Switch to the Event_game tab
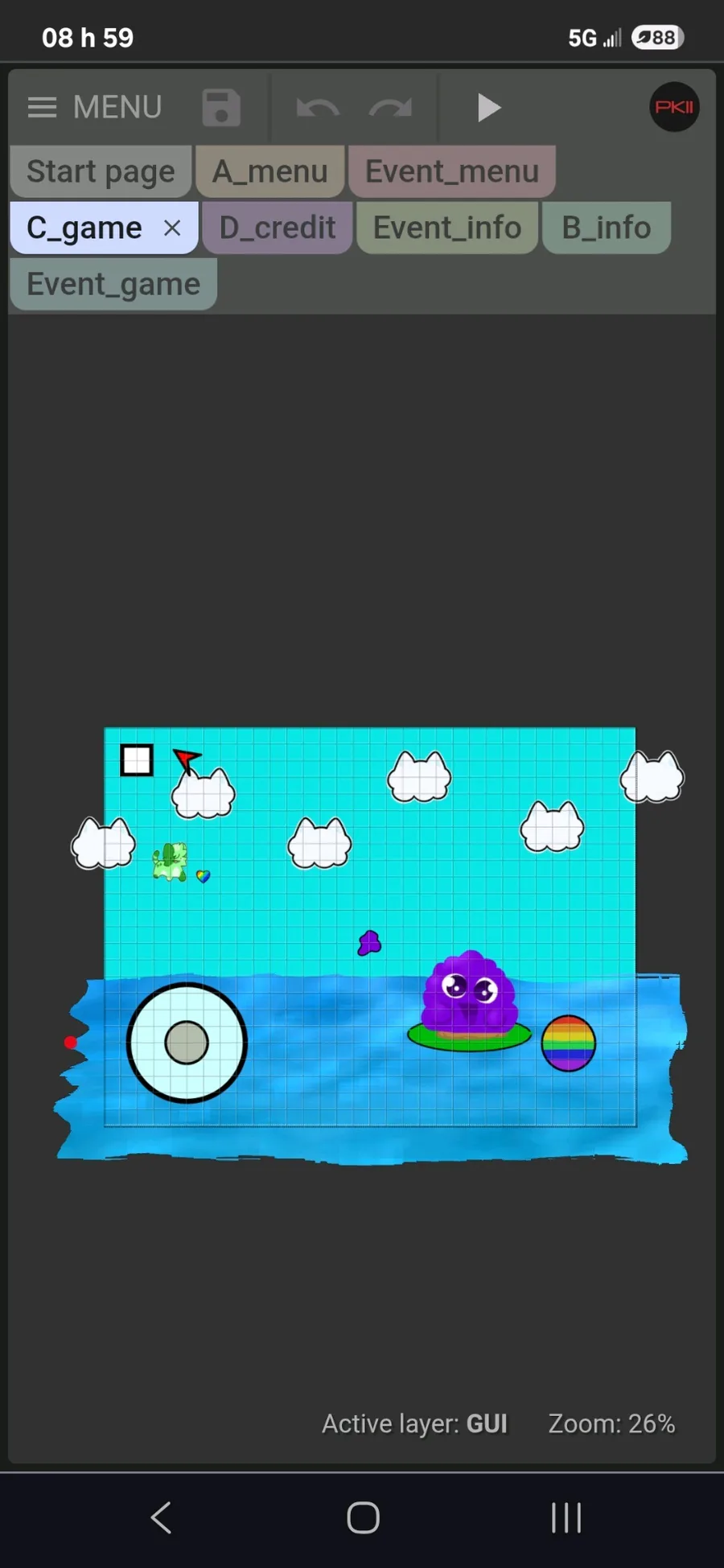This screenshot has width=724, height=1568. pos(113,284)
